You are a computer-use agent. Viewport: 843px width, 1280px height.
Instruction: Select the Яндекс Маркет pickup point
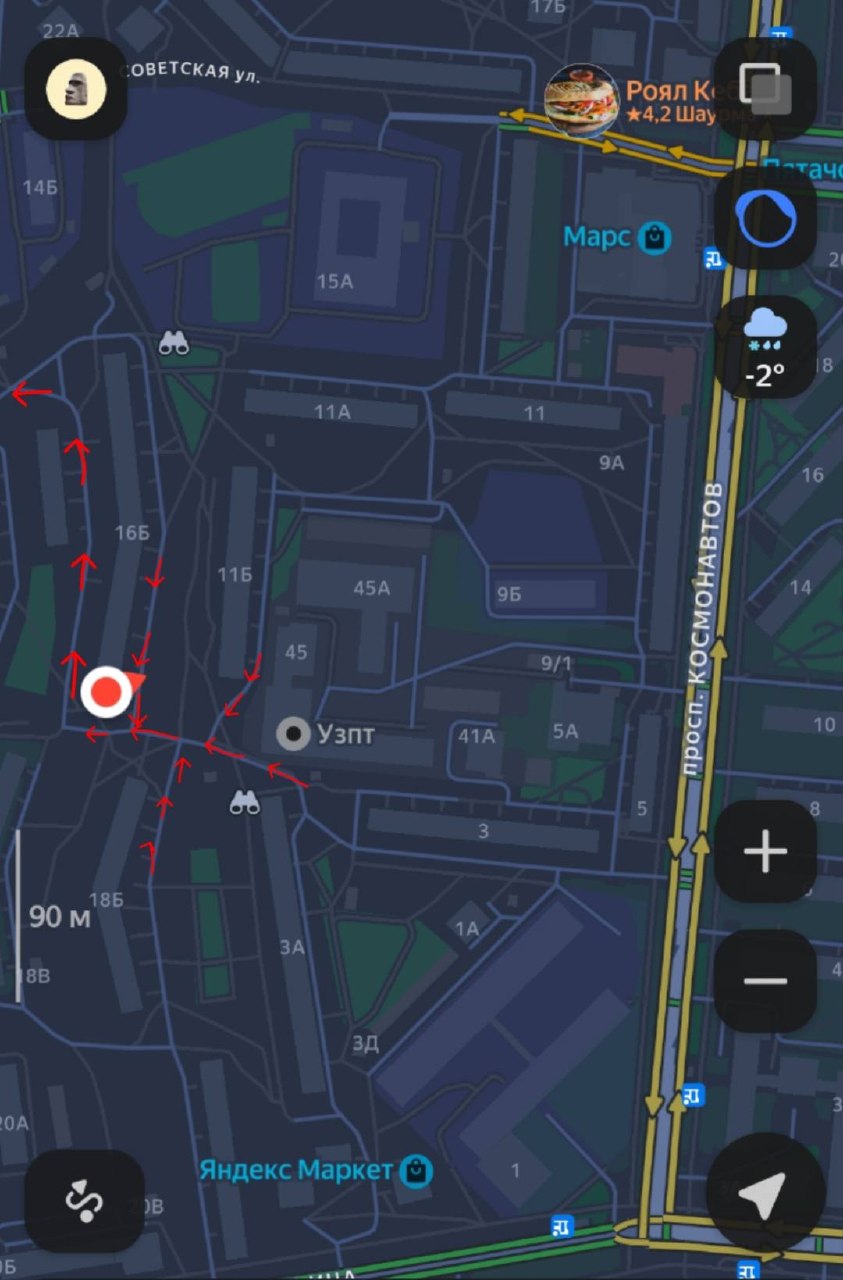click(x=415, y=1170)
